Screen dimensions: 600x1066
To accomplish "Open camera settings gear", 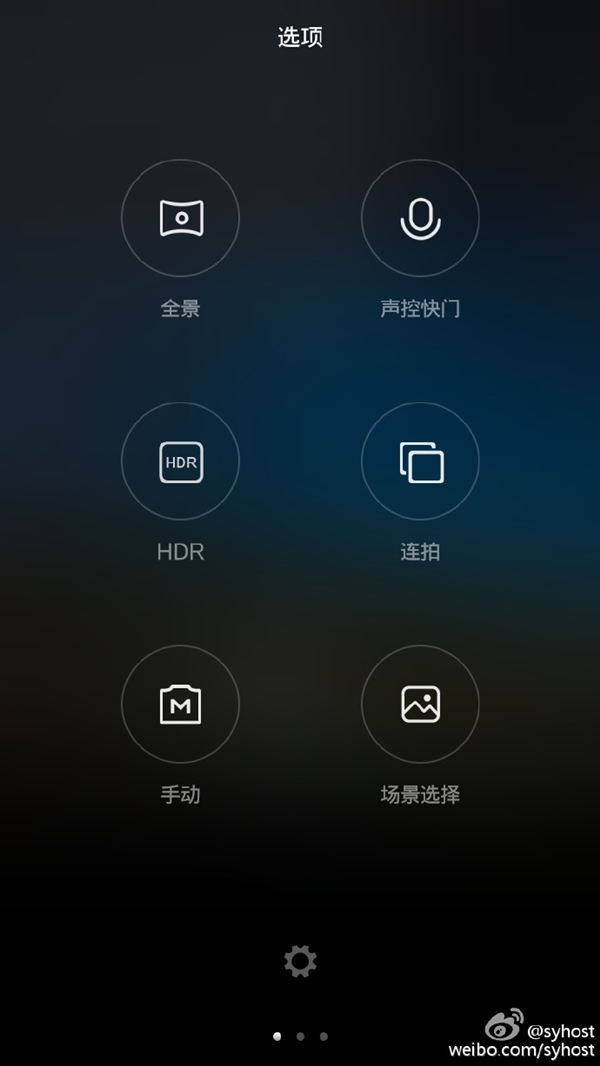I will click(x=300, y=961).
